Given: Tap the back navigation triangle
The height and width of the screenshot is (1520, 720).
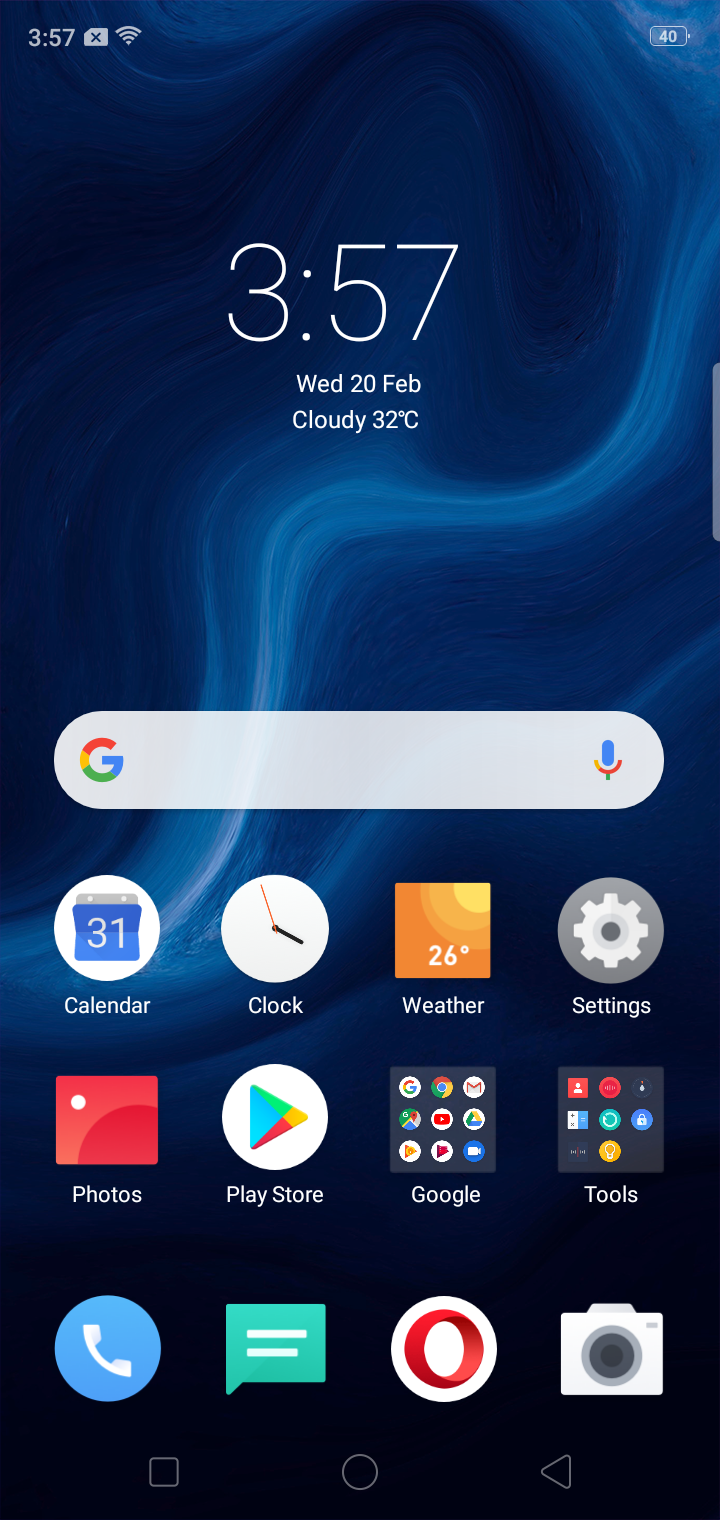Looking at the screenshot, I should [556, 1472].
